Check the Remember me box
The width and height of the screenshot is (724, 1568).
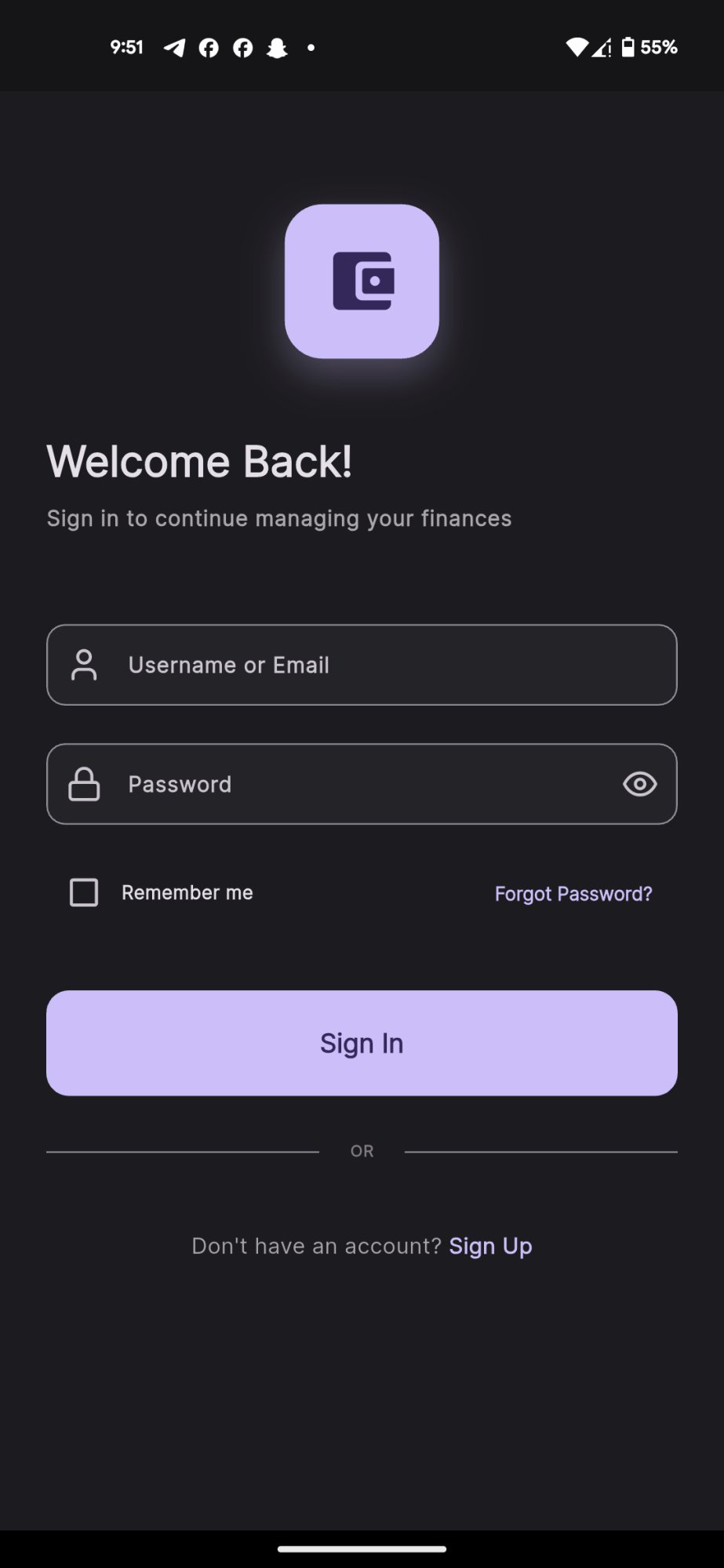tap(84, 892)
